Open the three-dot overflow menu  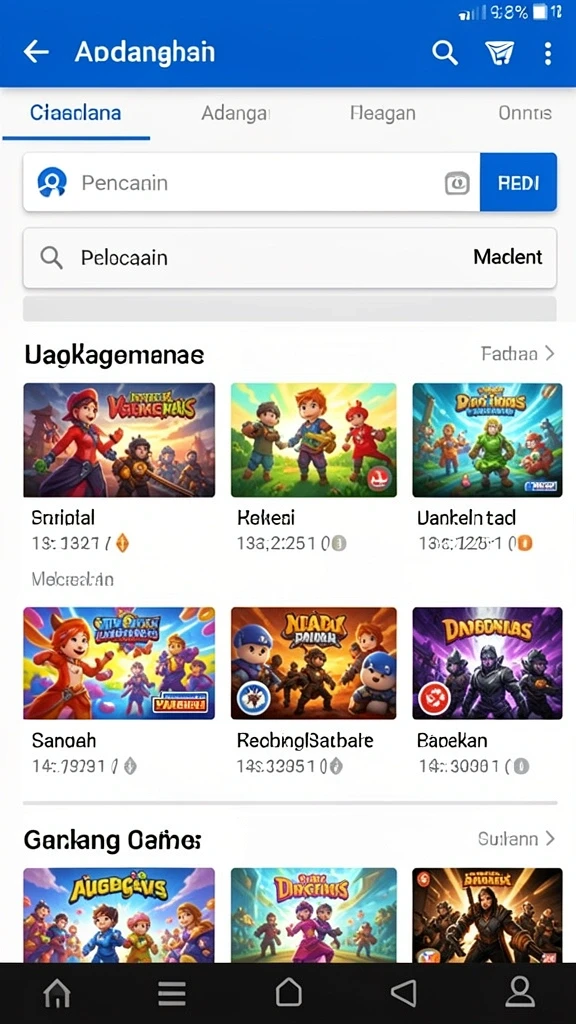point(548,52)
